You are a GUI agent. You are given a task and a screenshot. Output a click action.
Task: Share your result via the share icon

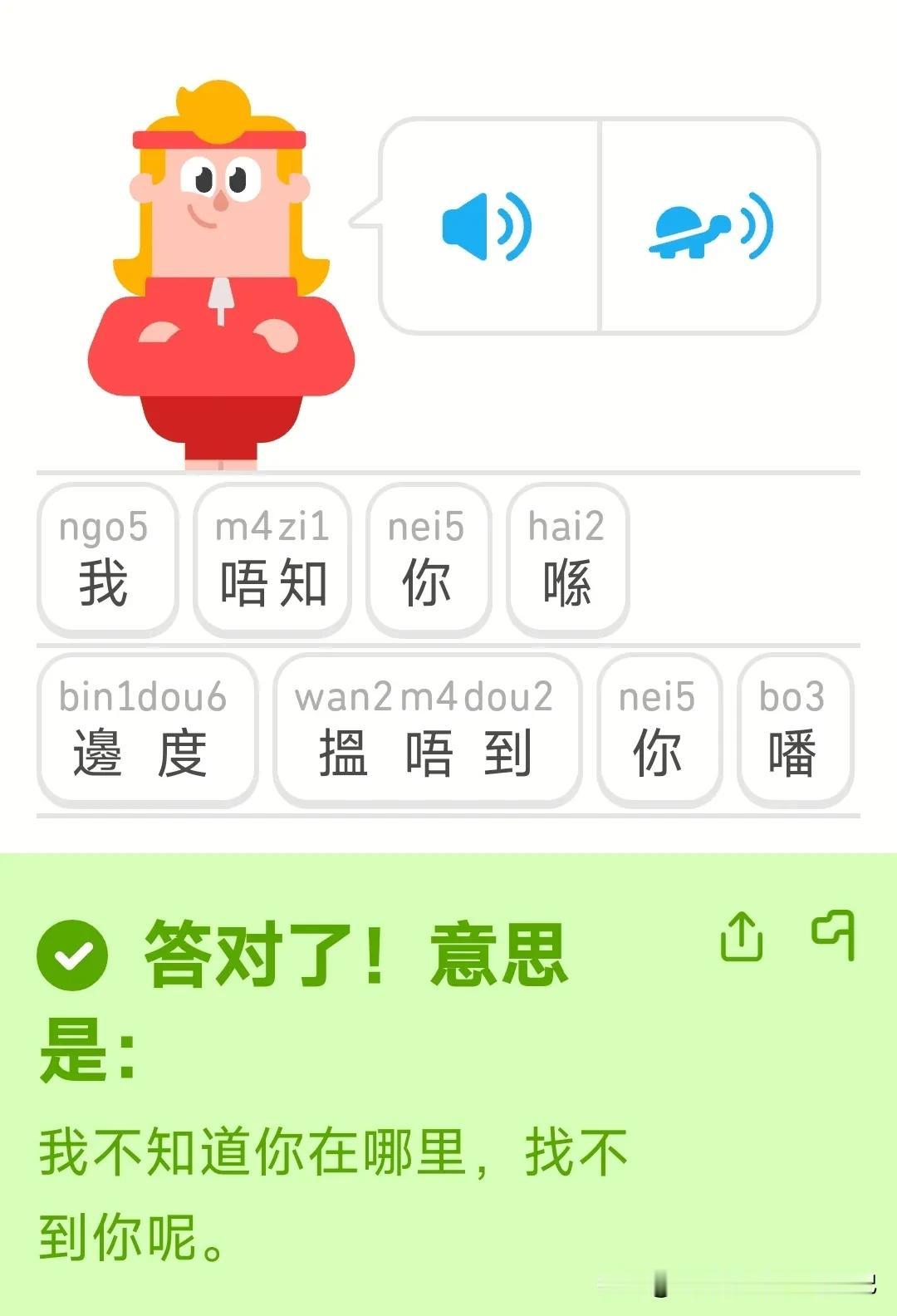click(742, 938)
